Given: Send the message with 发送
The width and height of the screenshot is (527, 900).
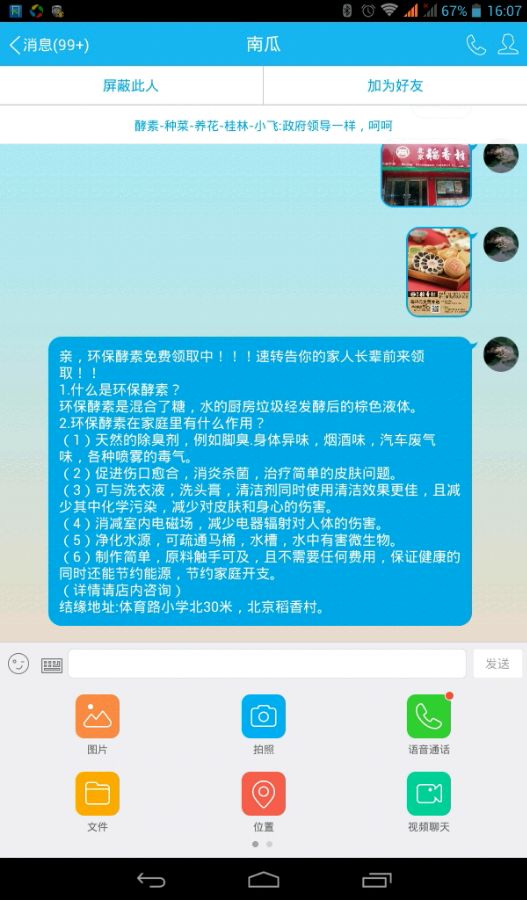Looking at the screenshot, I should (497, 664).
